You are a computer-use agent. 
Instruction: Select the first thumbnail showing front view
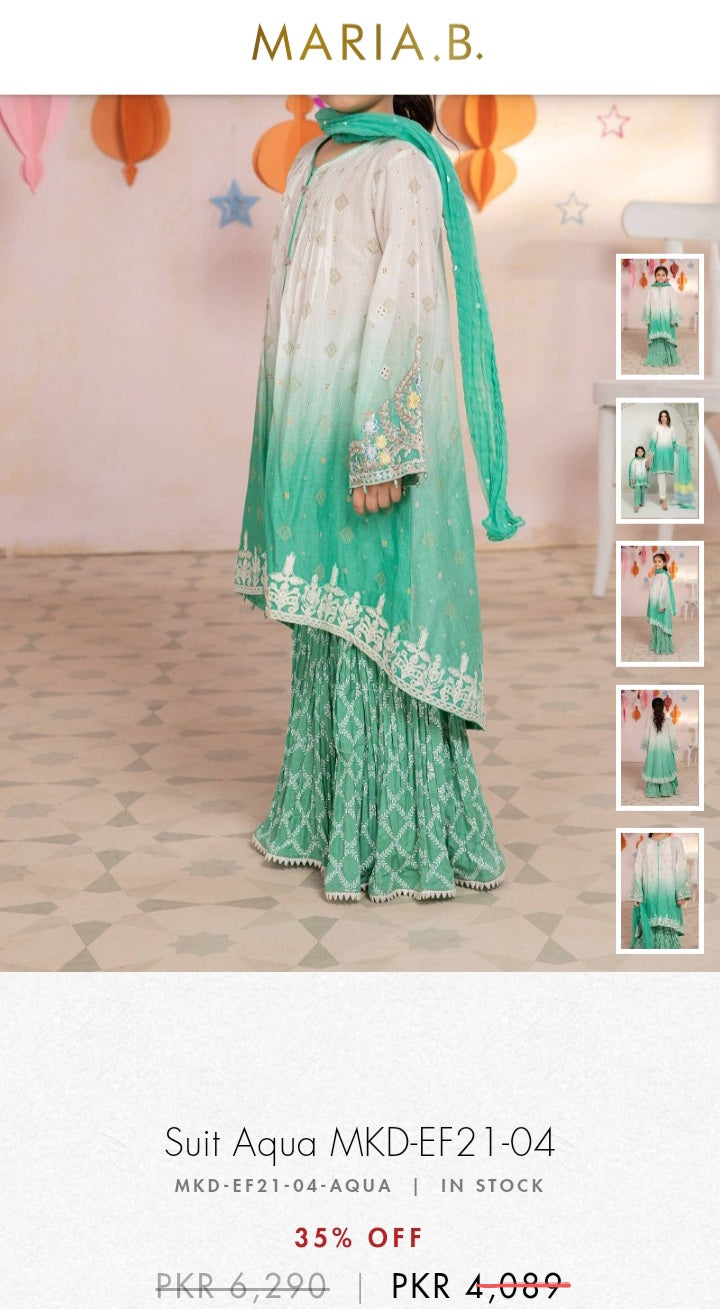click(x=660, y=316)
